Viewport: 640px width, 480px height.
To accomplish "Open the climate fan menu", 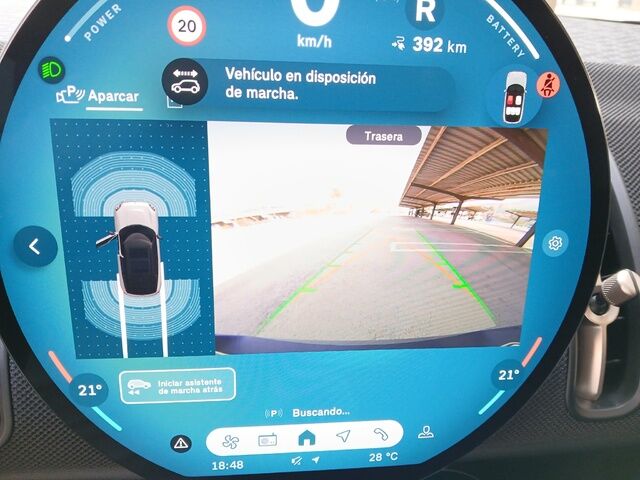I will (230, 438).
